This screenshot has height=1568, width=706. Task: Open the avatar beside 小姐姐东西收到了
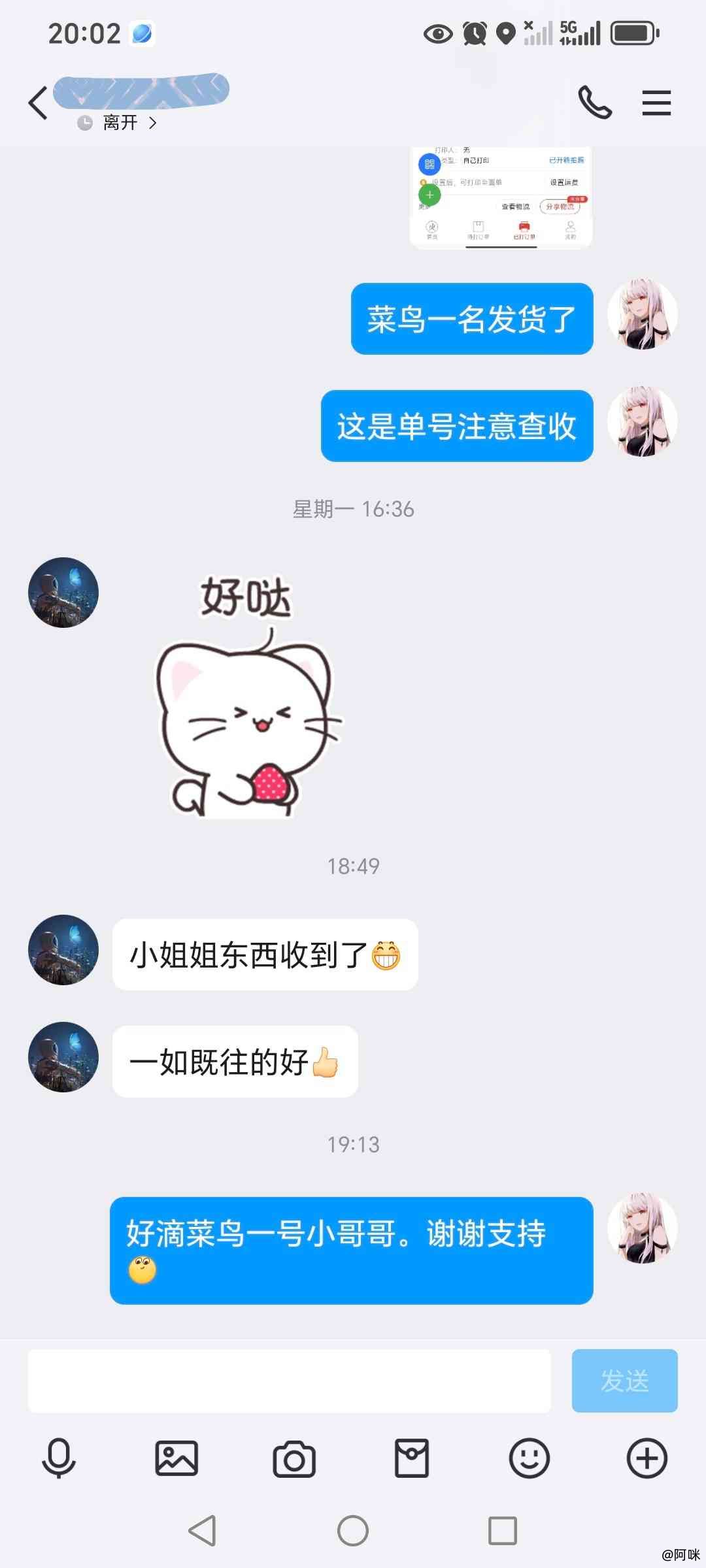63,950
